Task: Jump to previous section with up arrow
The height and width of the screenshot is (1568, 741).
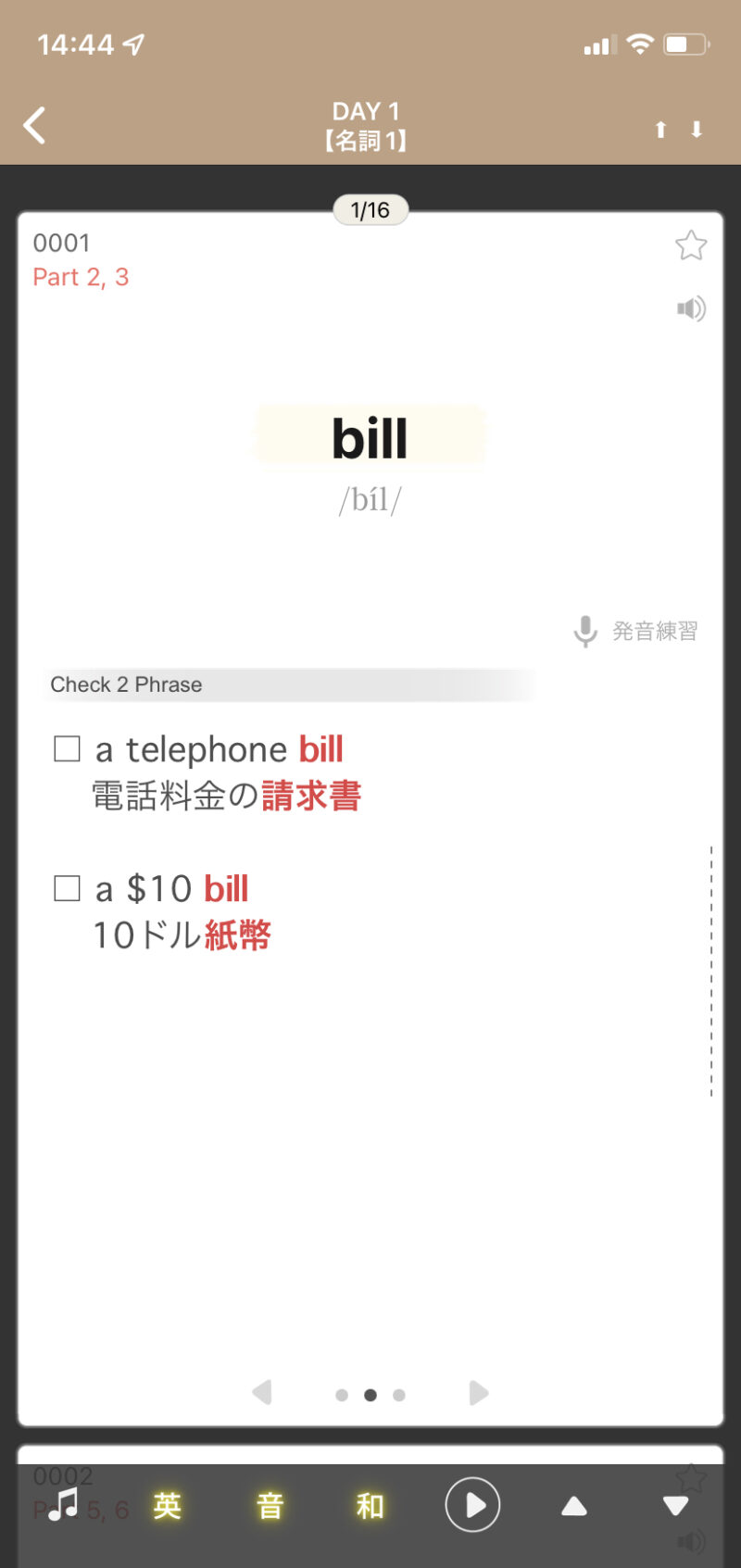Action: pos(660,130)
